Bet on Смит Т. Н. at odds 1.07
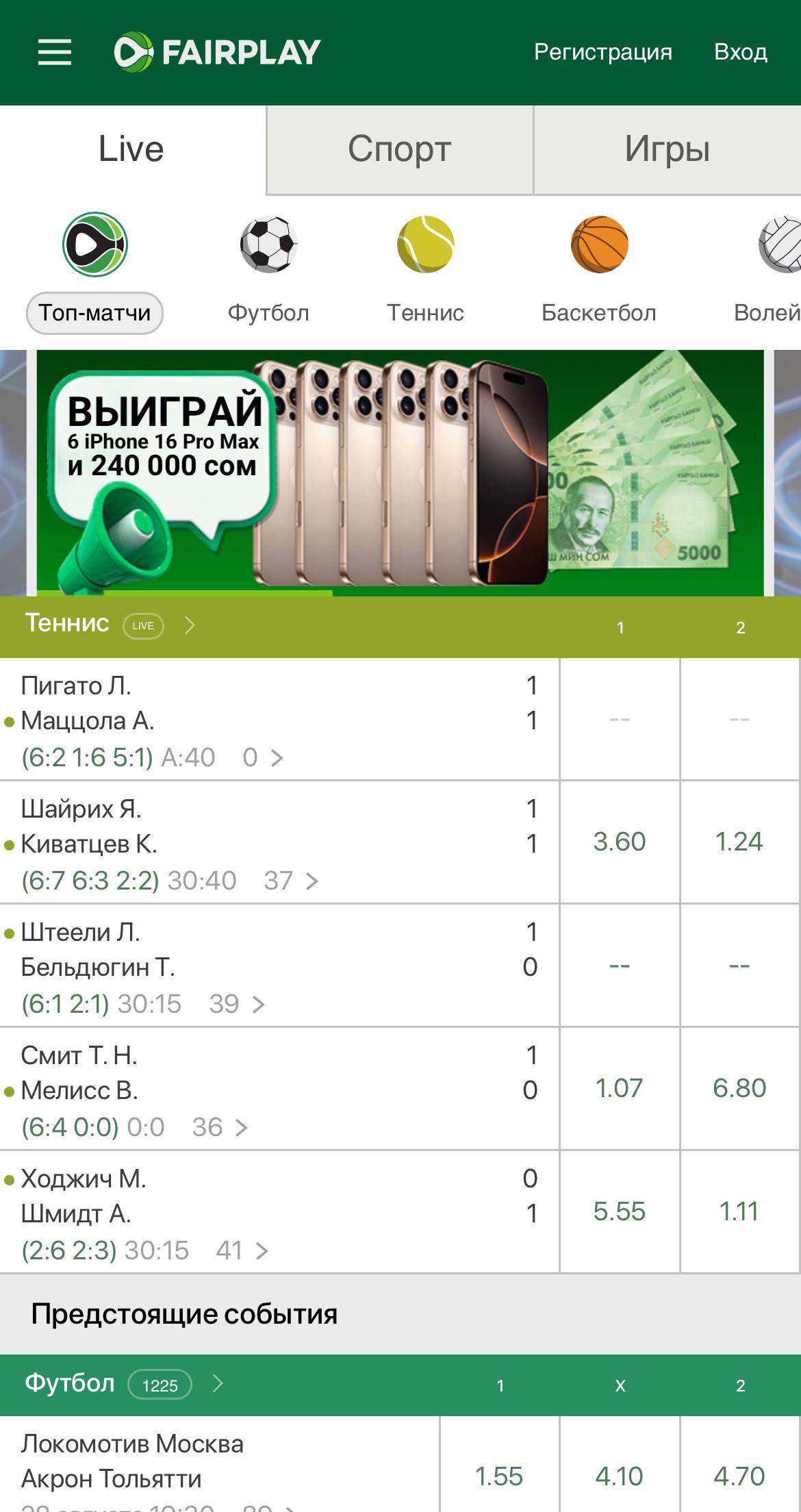Viewport: 801px width, 1512px height. point(620,1089)
